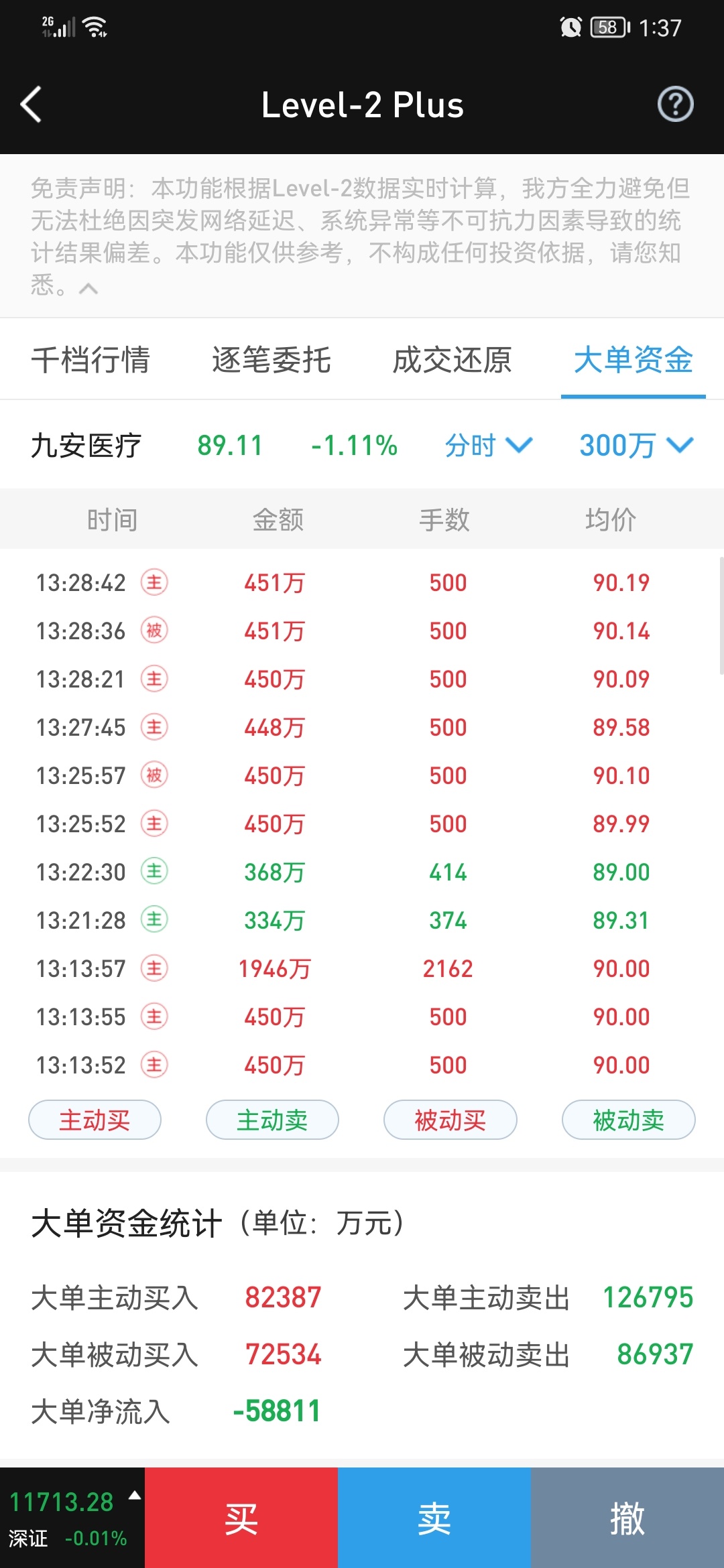Image resolution: width=724 pixels, height=1568 pixels.
Task: Tap the 撤 cancel order button
Action: pos(627,1518)
